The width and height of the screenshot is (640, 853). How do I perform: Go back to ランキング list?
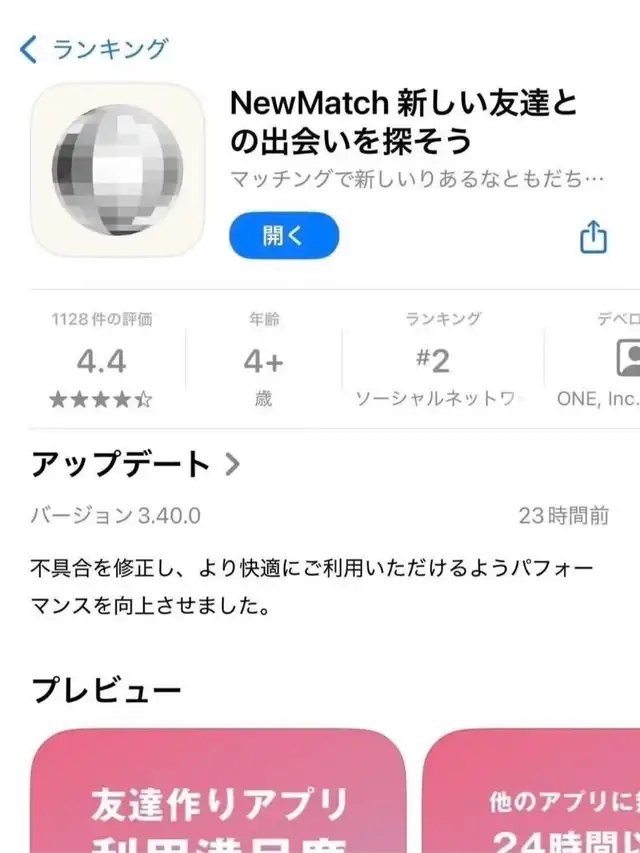coord(94,48)
